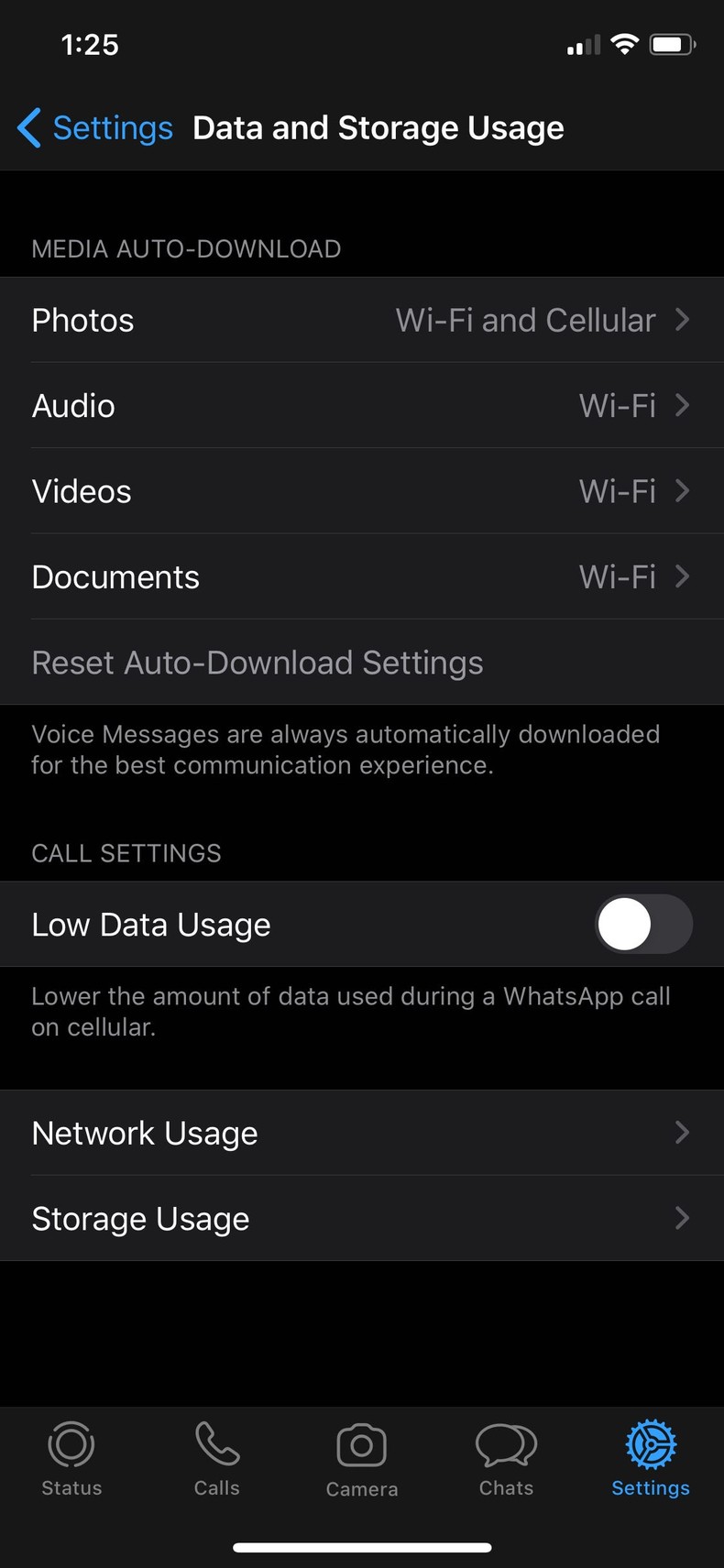Image resolution: width=724 pixels, height=1568 pixels.
Task: Tap the 'Wi-Fi and Cellular' value for Photos
Action: pyautogui.click(x=525, y=320)
